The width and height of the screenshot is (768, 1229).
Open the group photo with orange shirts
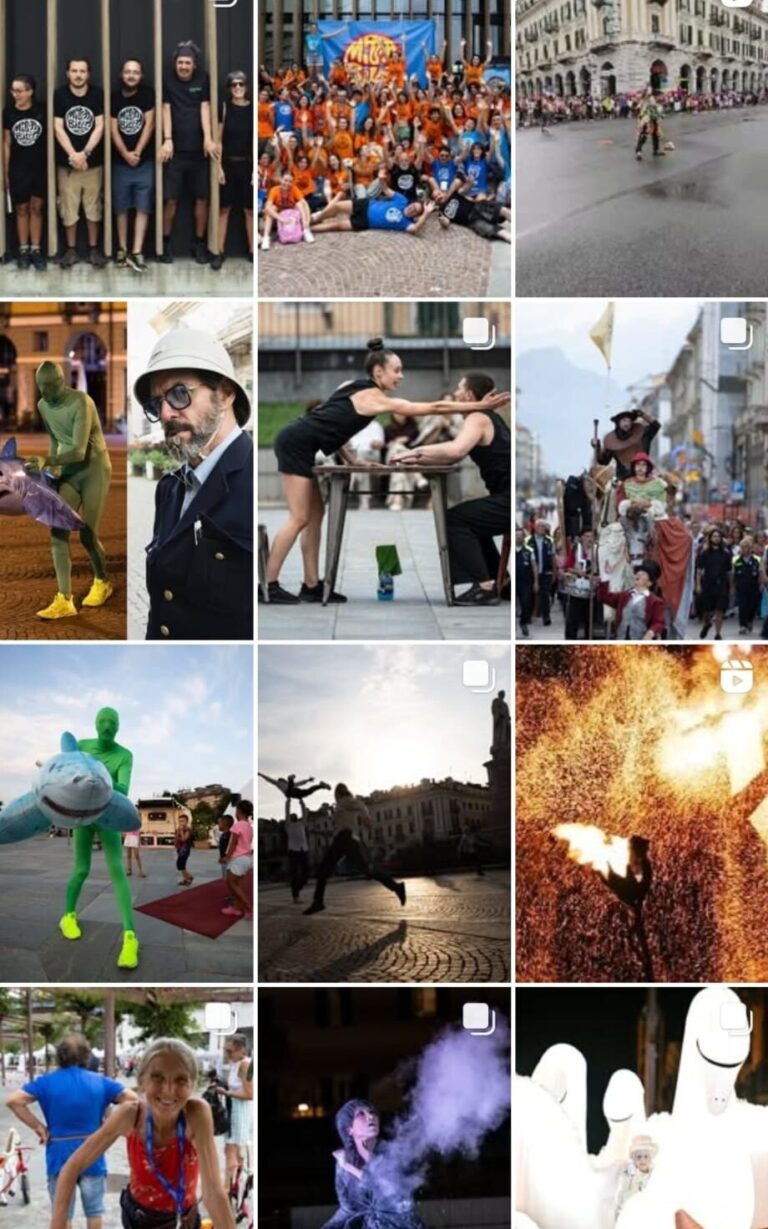384,148
